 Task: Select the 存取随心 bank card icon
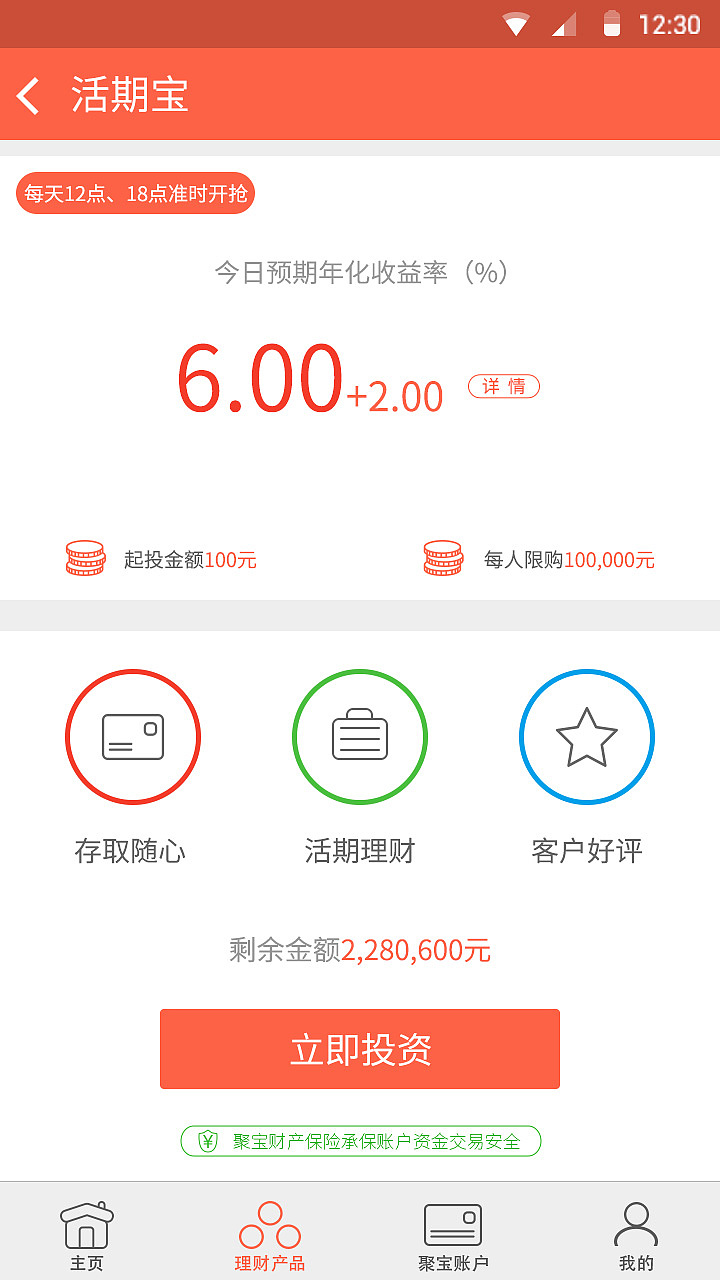[133, 737]
